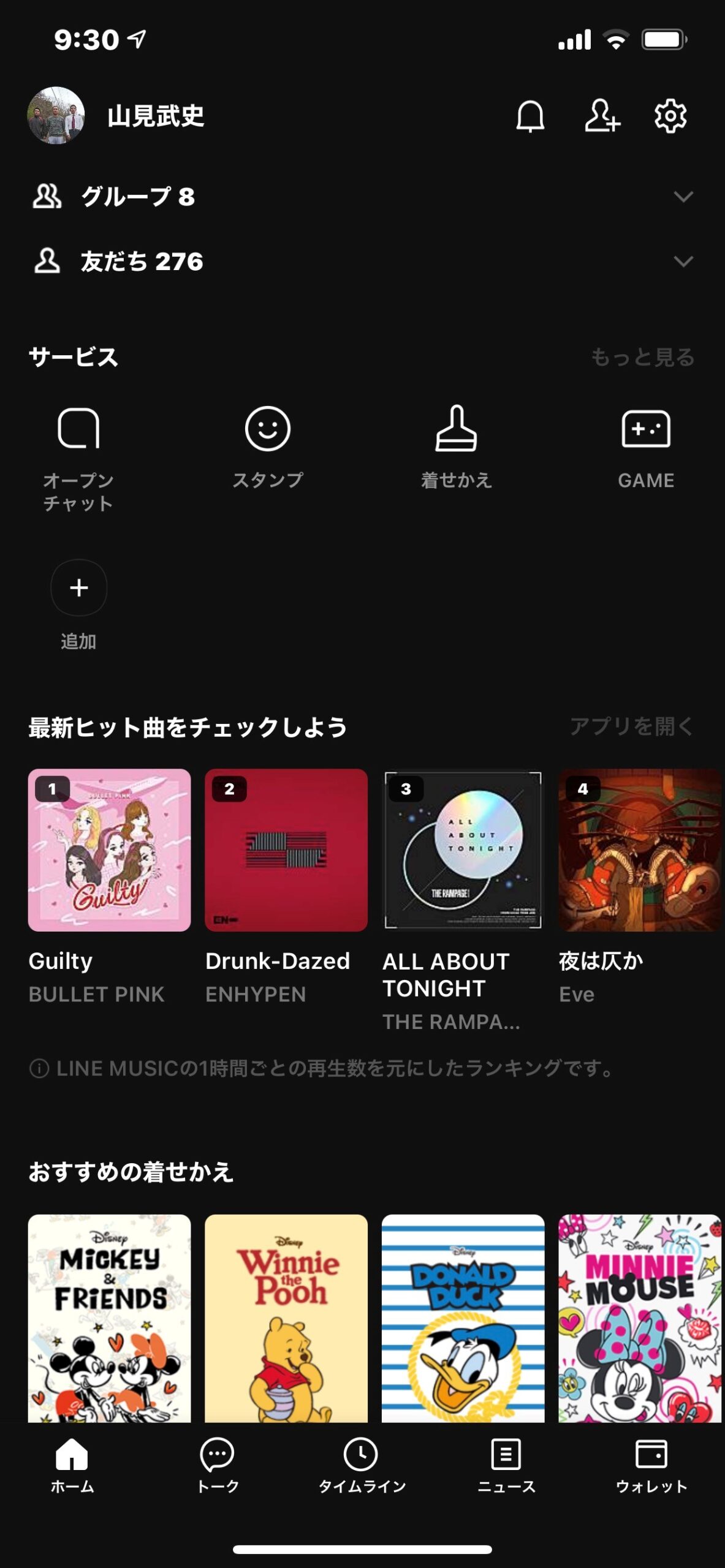
Task: Tap the 追加 plus button
Action: (79, 588)
